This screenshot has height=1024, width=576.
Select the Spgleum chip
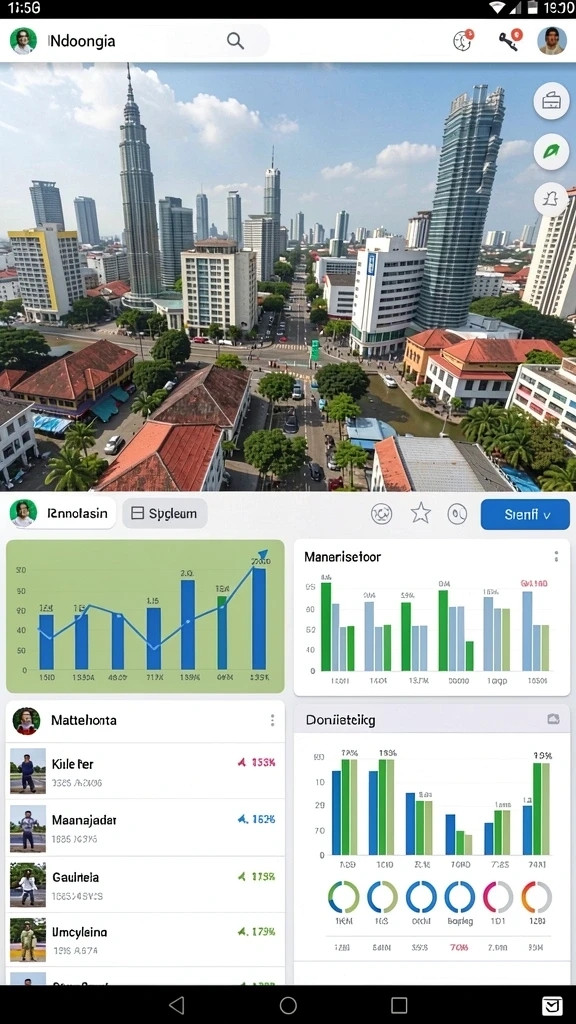165,513
